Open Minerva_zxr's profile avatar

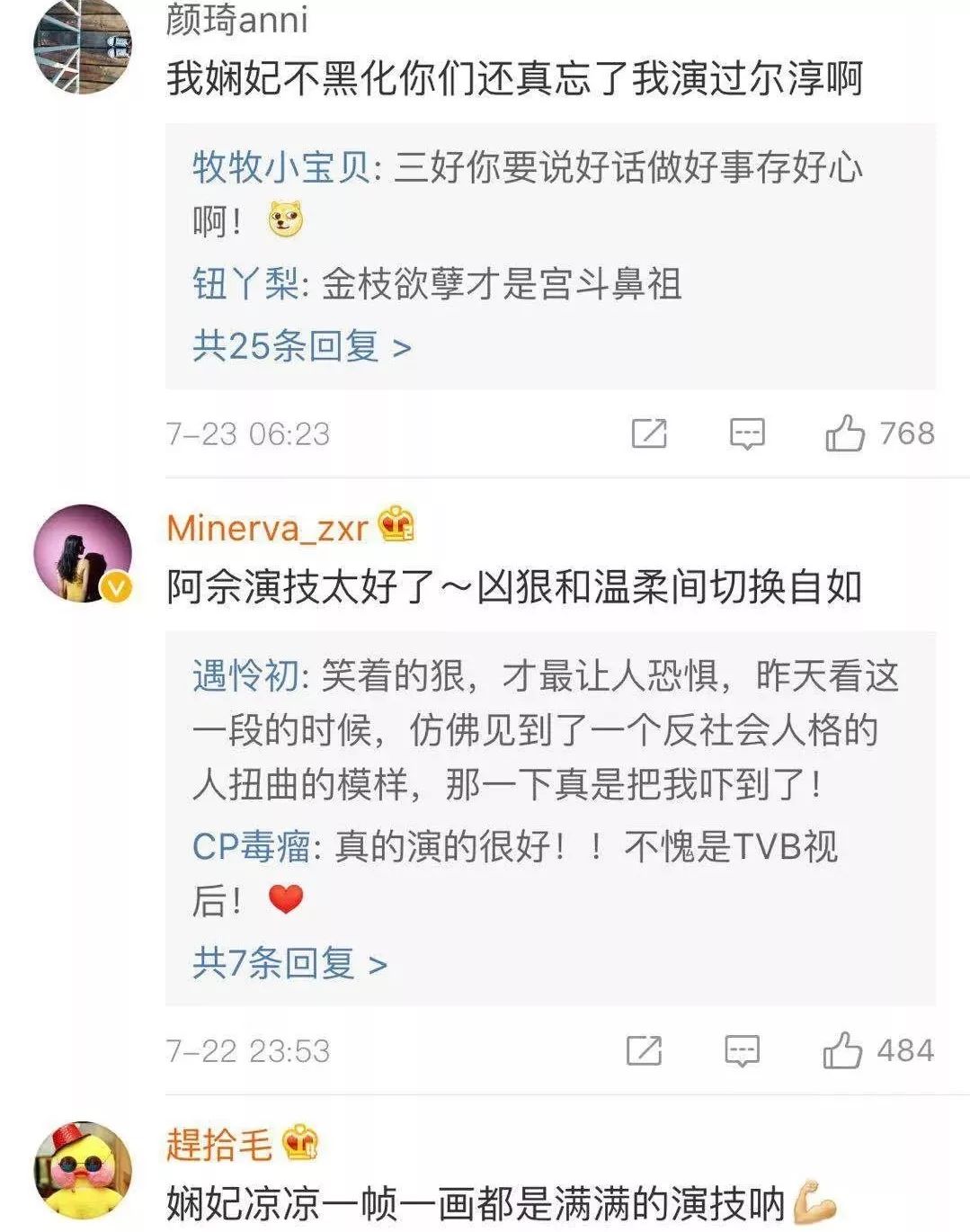point(82,553)
